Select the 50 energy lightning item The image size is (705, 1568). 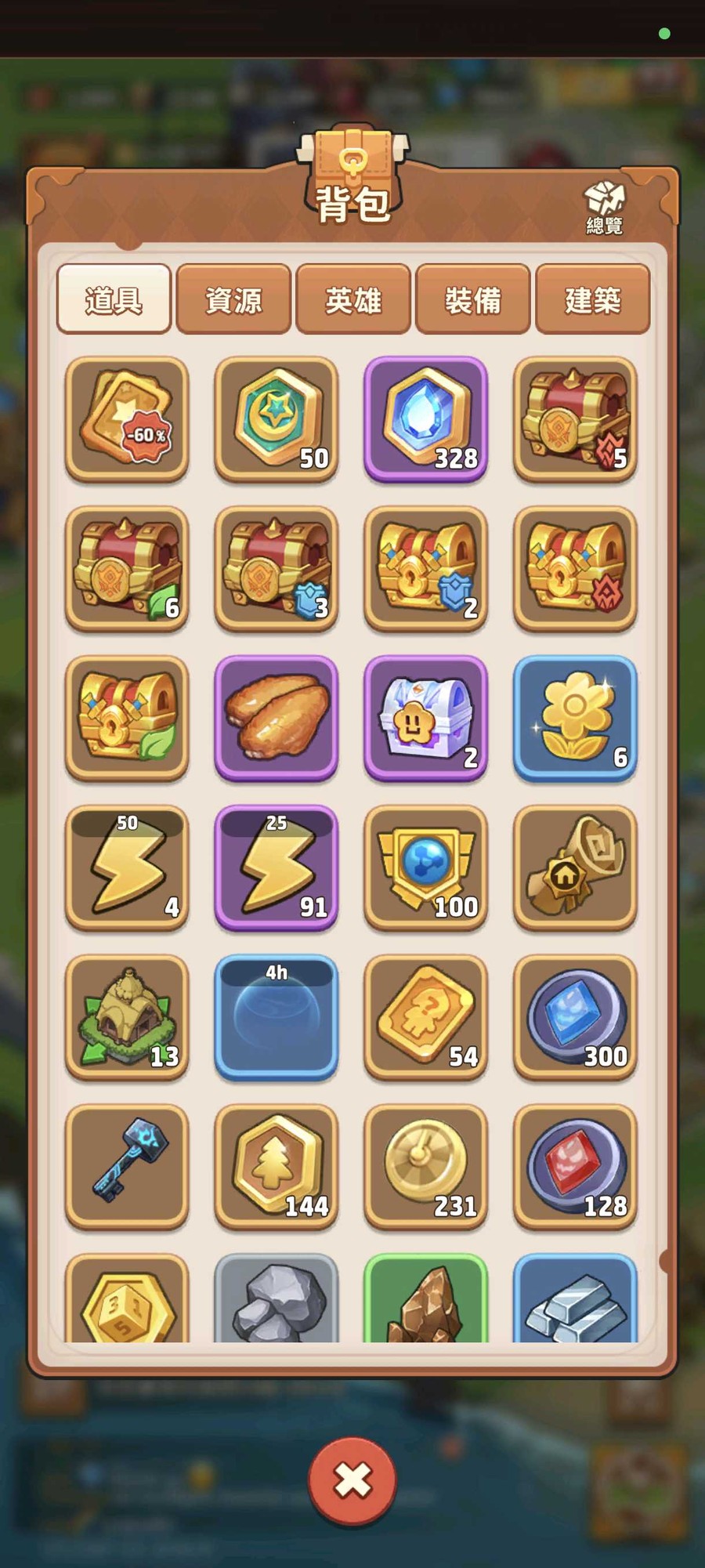pyautogui.click(x=127, y=867)
